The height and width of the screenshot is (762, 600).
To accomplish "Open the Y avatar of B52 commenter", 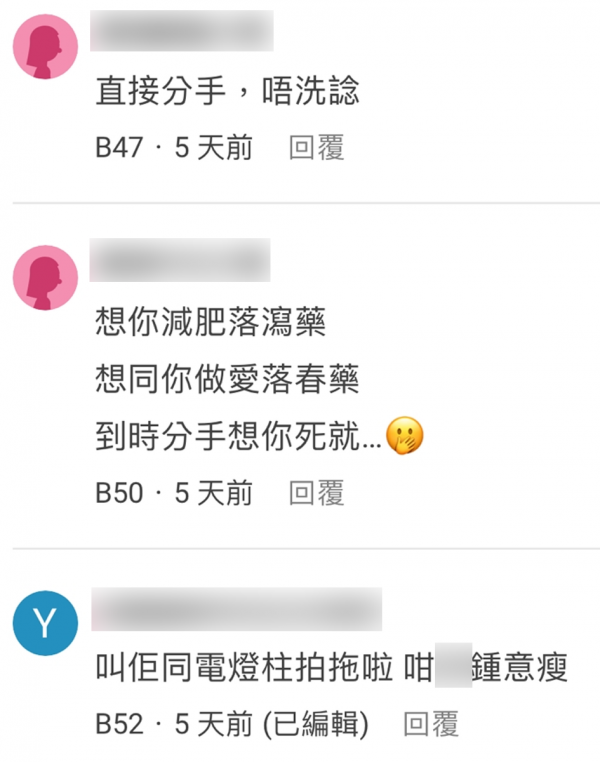I will [x=45, y=624].
